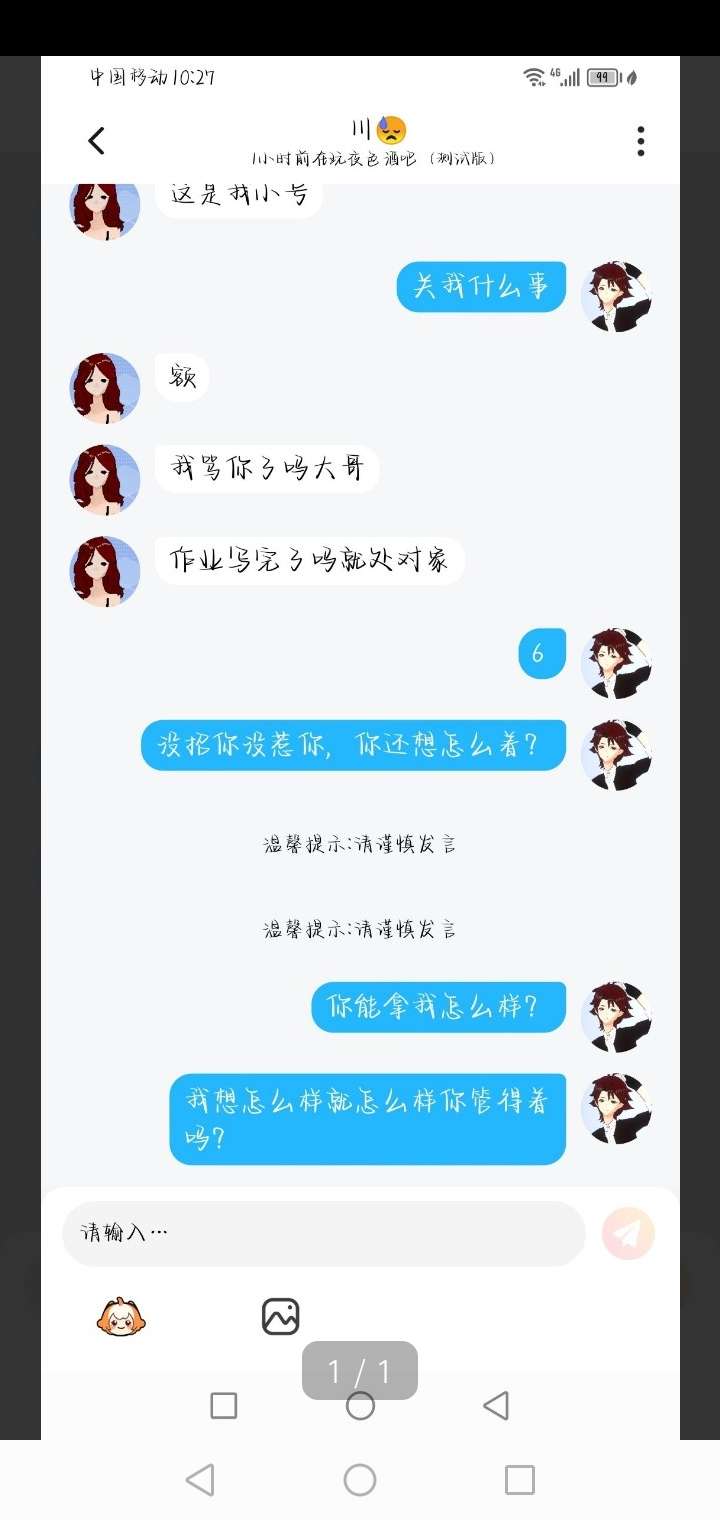
Task: Open the emoji sticker picker
Action: coord(121,1316)
